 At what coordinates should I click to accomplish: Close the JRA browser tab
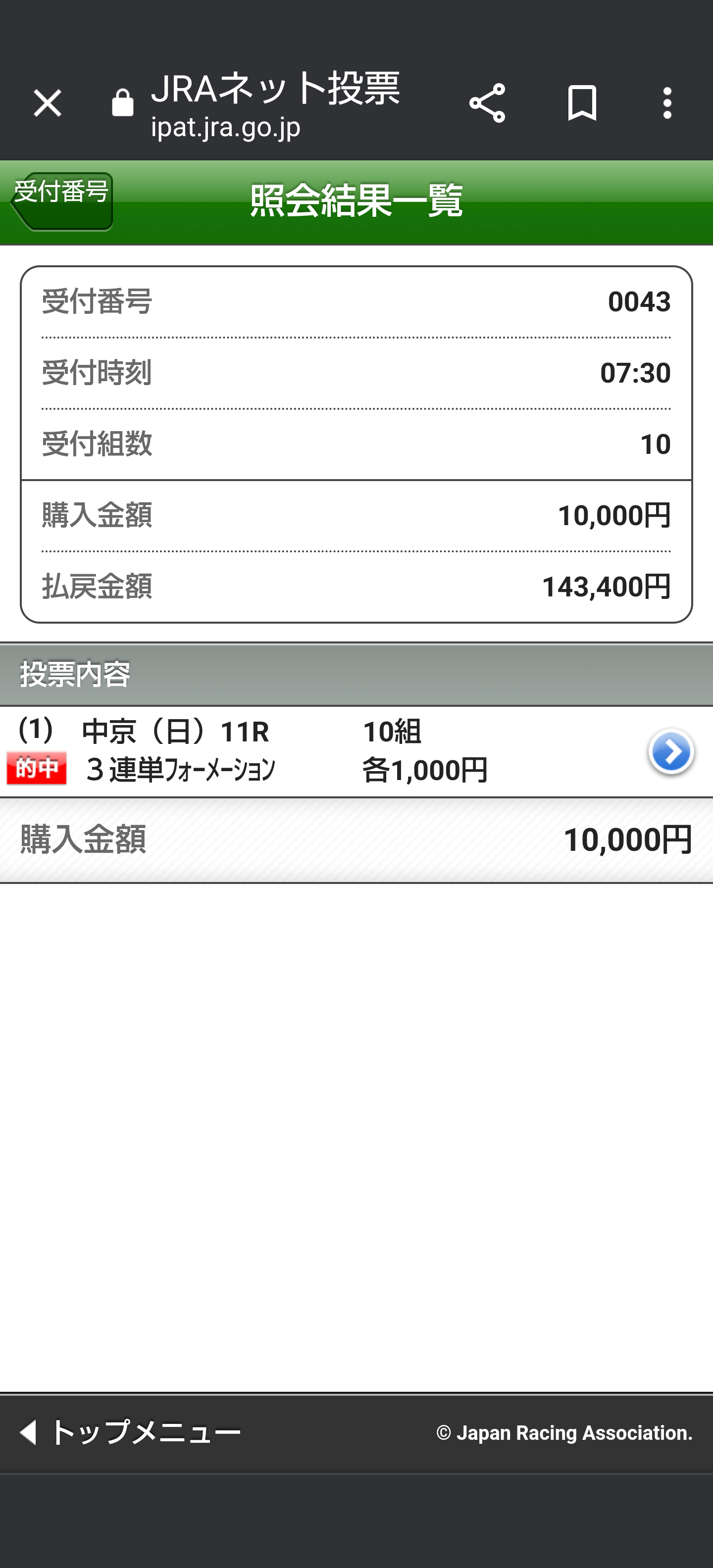[48, 103]
